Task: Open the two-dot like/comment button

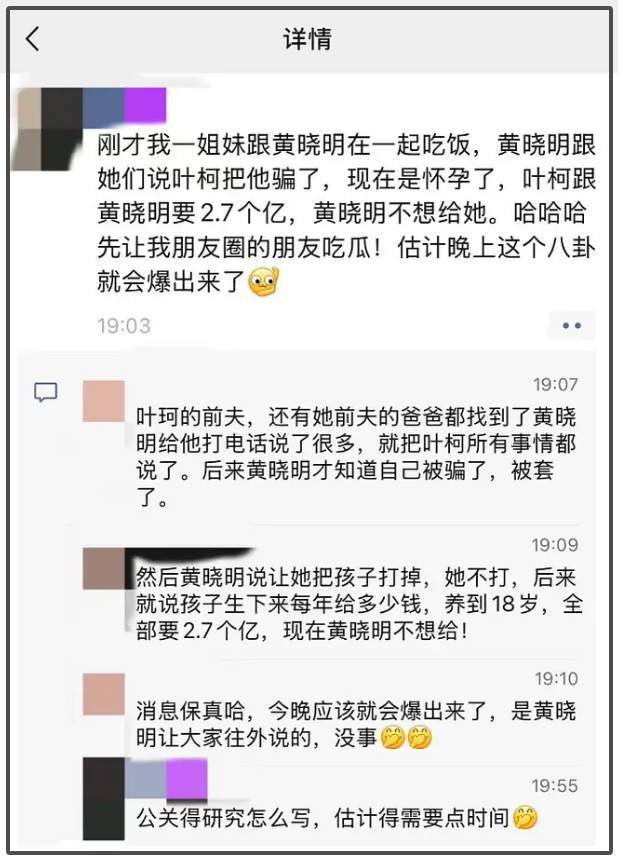Action: tap(571, 325)
